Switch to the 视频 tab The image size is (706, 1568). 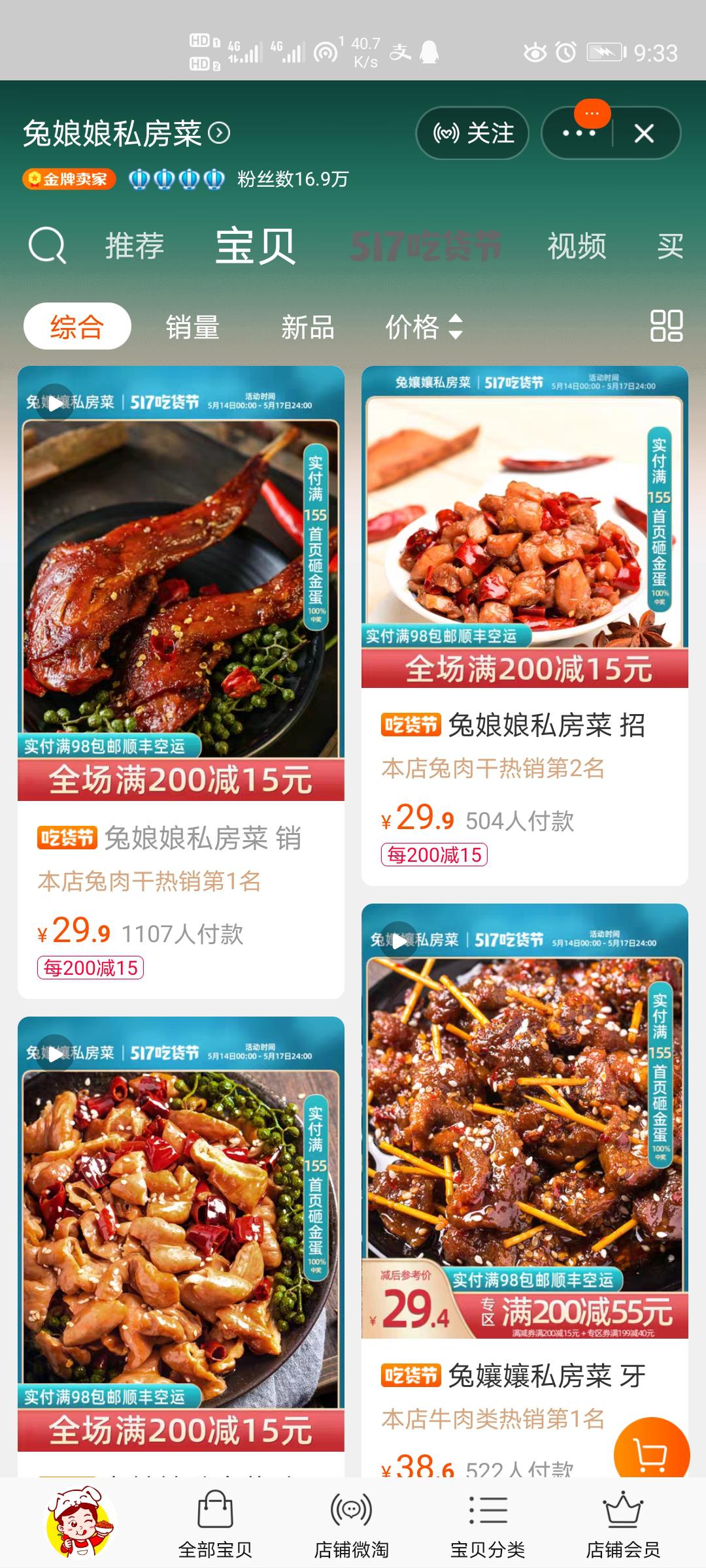pos(575,246)
